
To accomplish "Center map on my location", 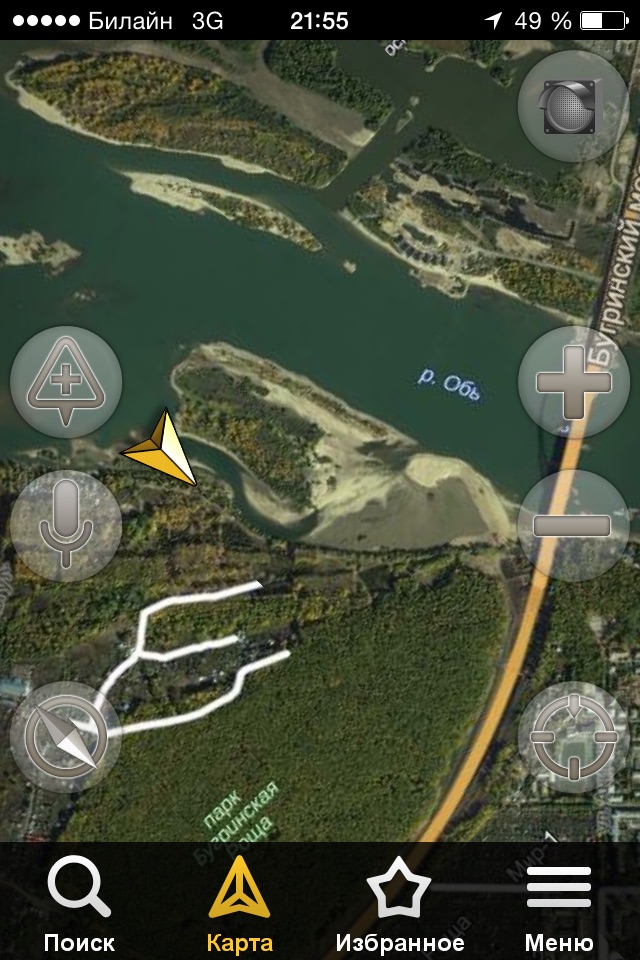I will point(573,738).
